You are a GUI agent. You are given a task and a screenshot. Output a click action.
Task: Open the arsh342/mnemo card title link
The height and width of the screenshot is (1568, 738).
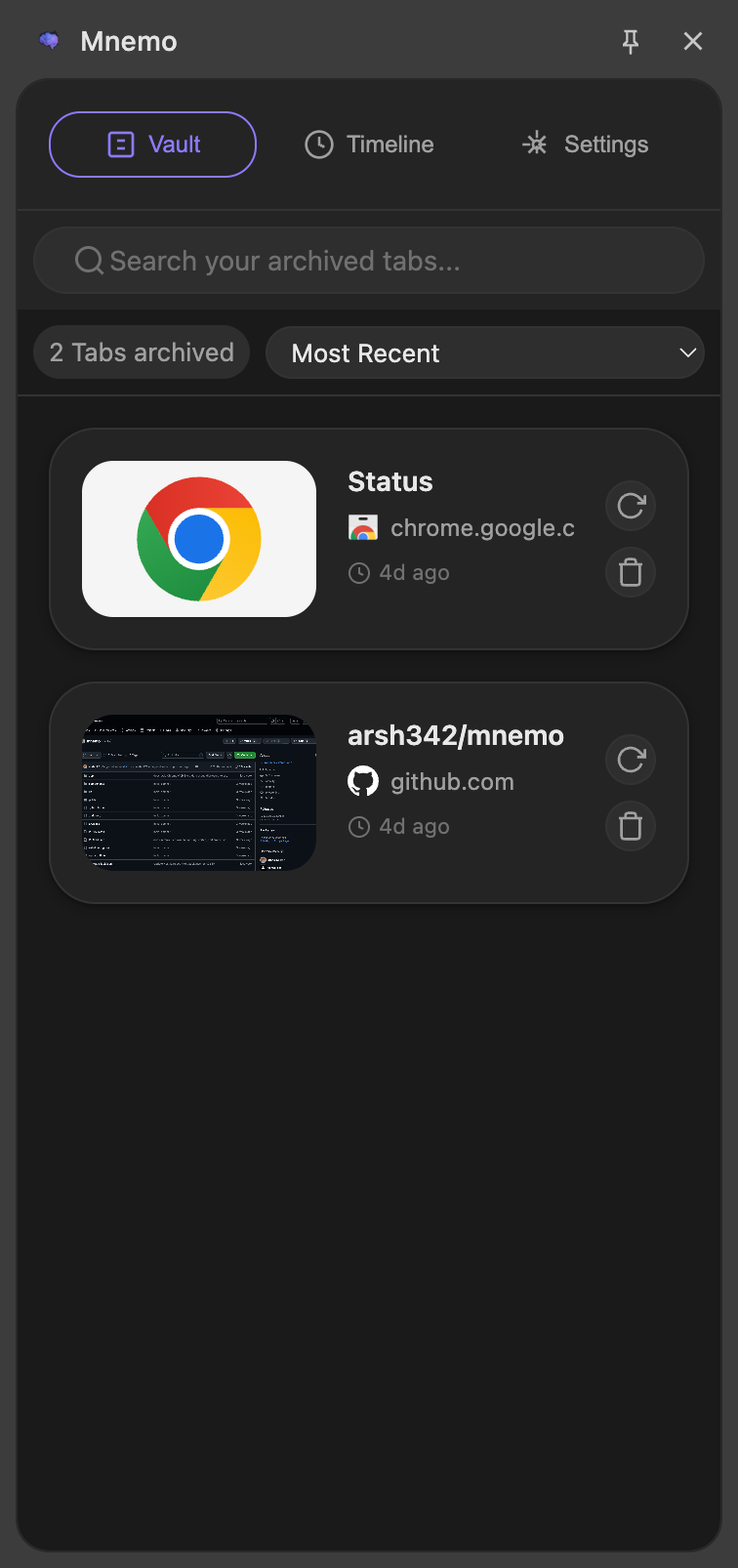(x=456, y=735)
